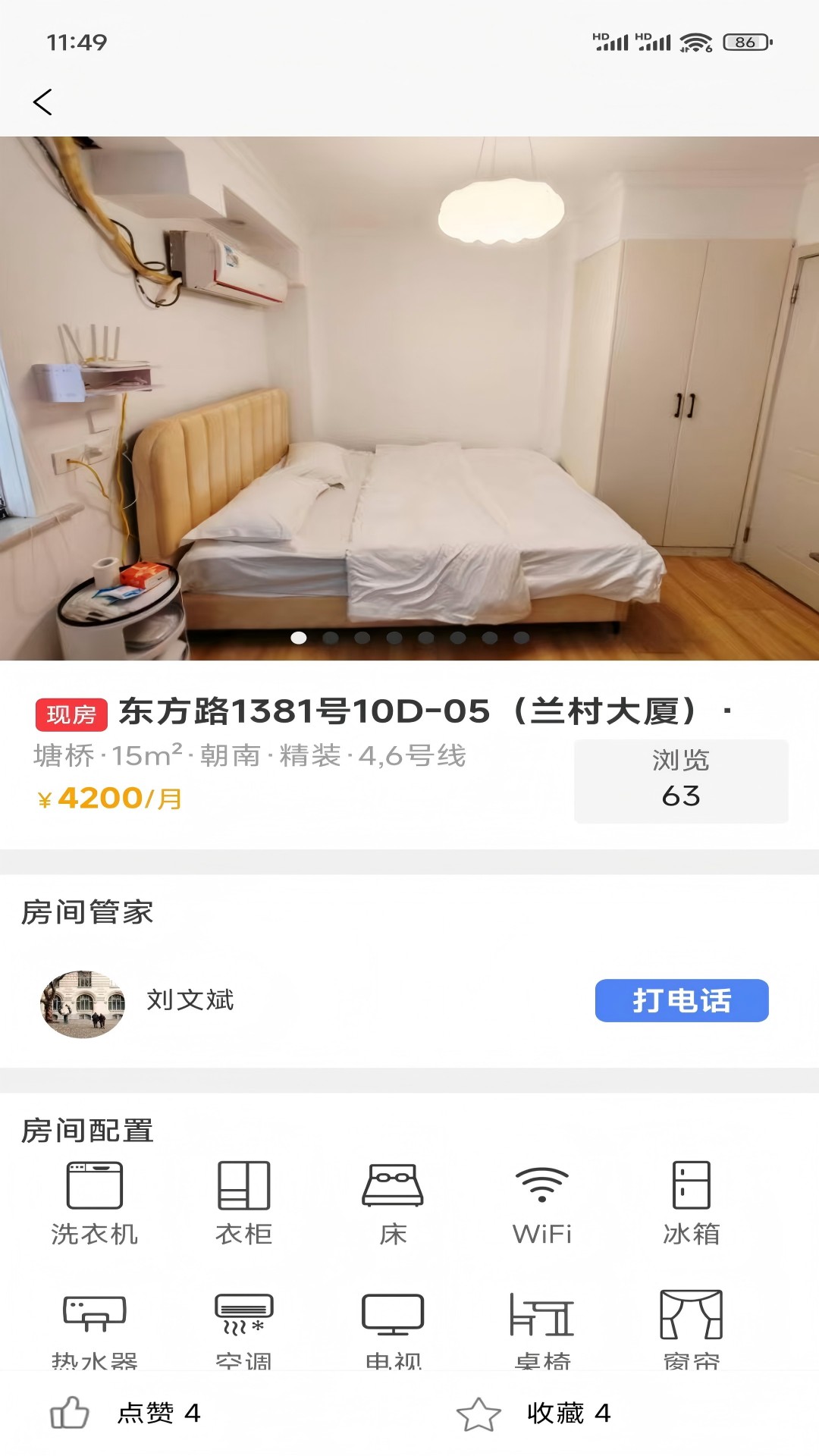Click agent name 刘文斌
The image size is (819, 1456).
pyautogui.click(x=188, y=1000)
